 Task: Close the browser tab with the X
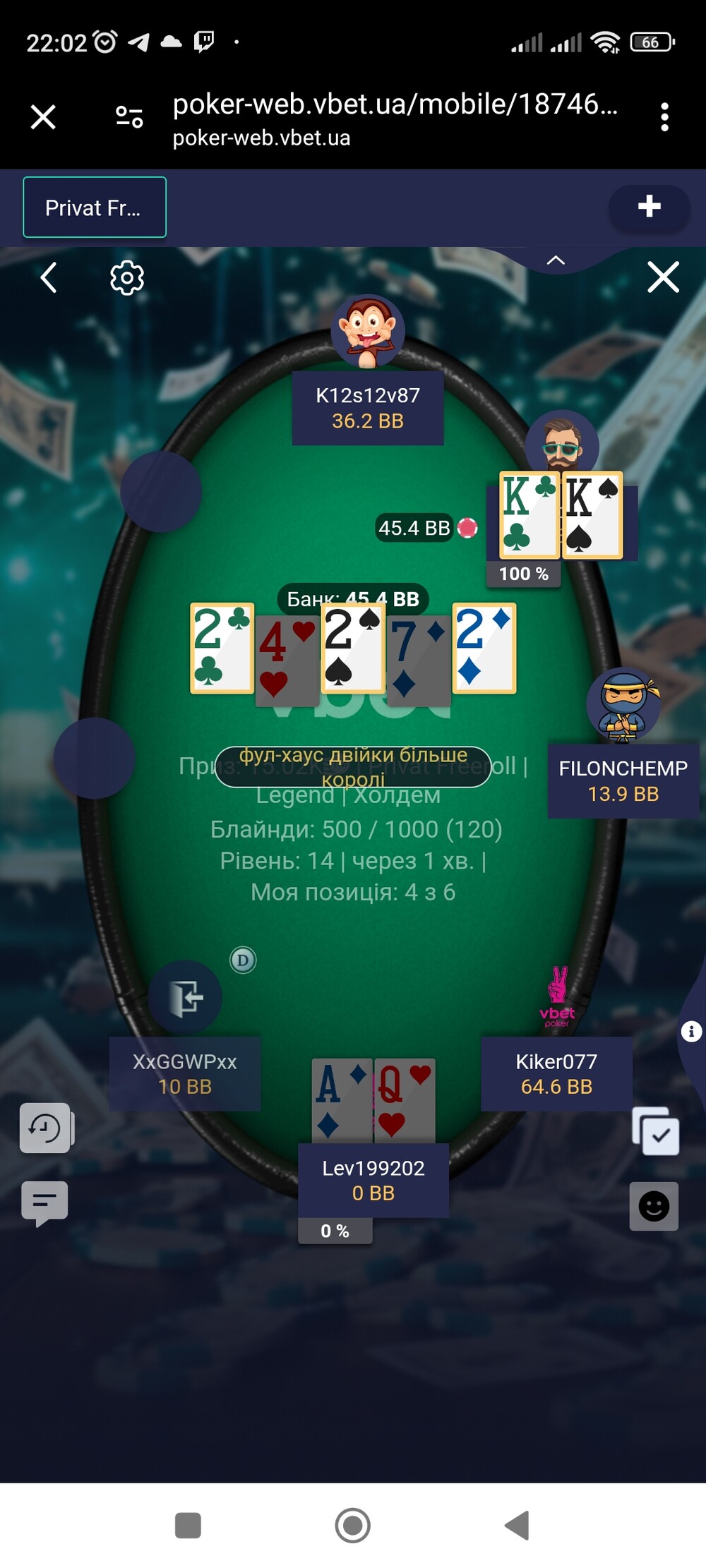click(43, 116)
